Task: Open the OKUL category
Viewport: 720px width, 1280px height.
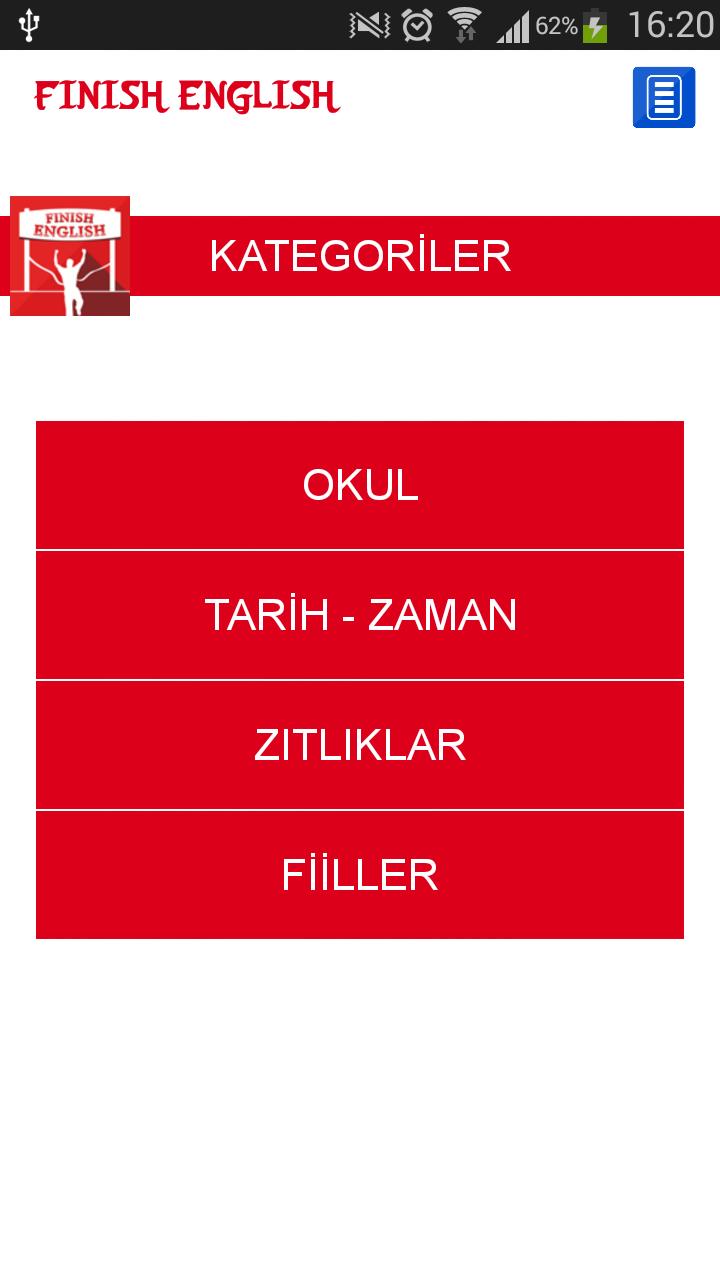Action: coord(360,485)
